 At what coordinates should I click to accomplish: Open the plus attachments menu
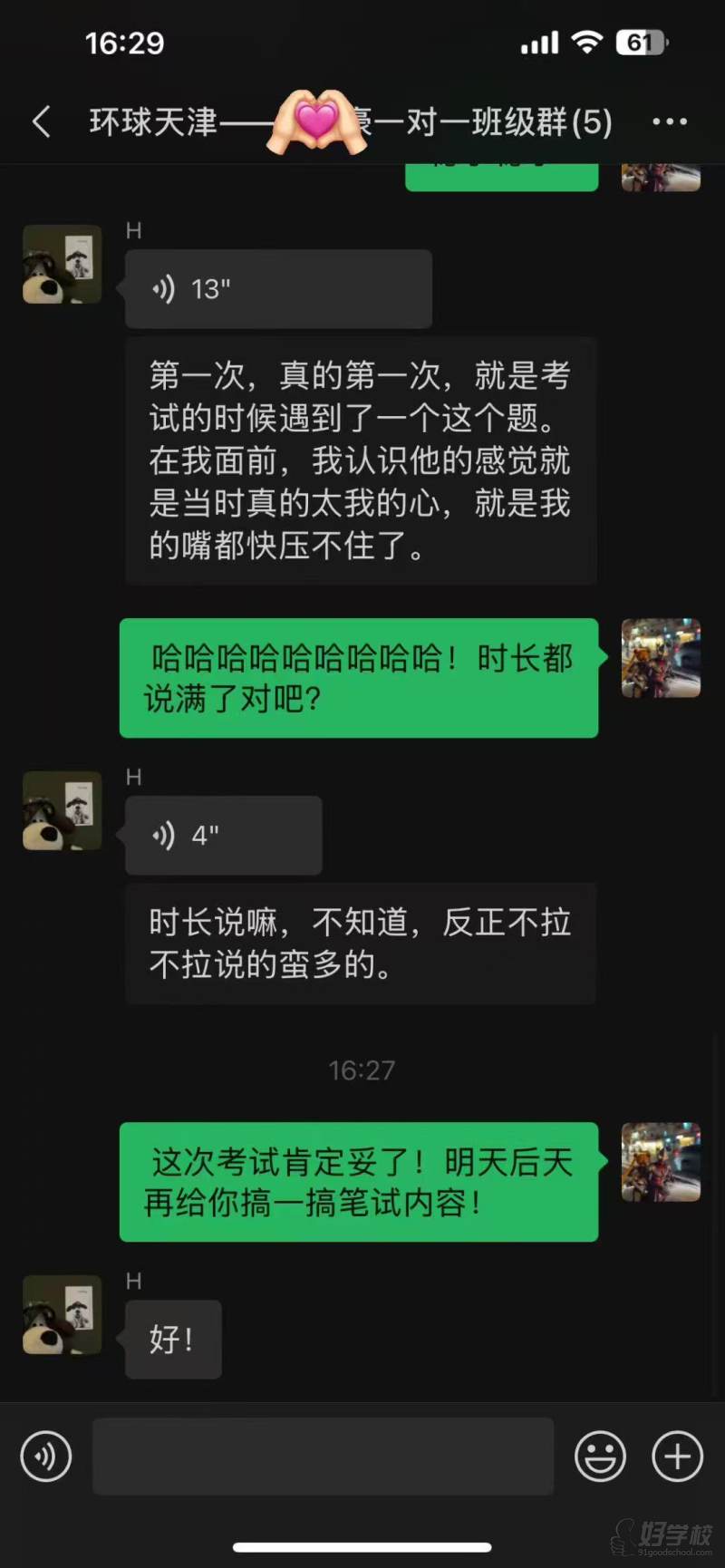tap(677, 1457)
